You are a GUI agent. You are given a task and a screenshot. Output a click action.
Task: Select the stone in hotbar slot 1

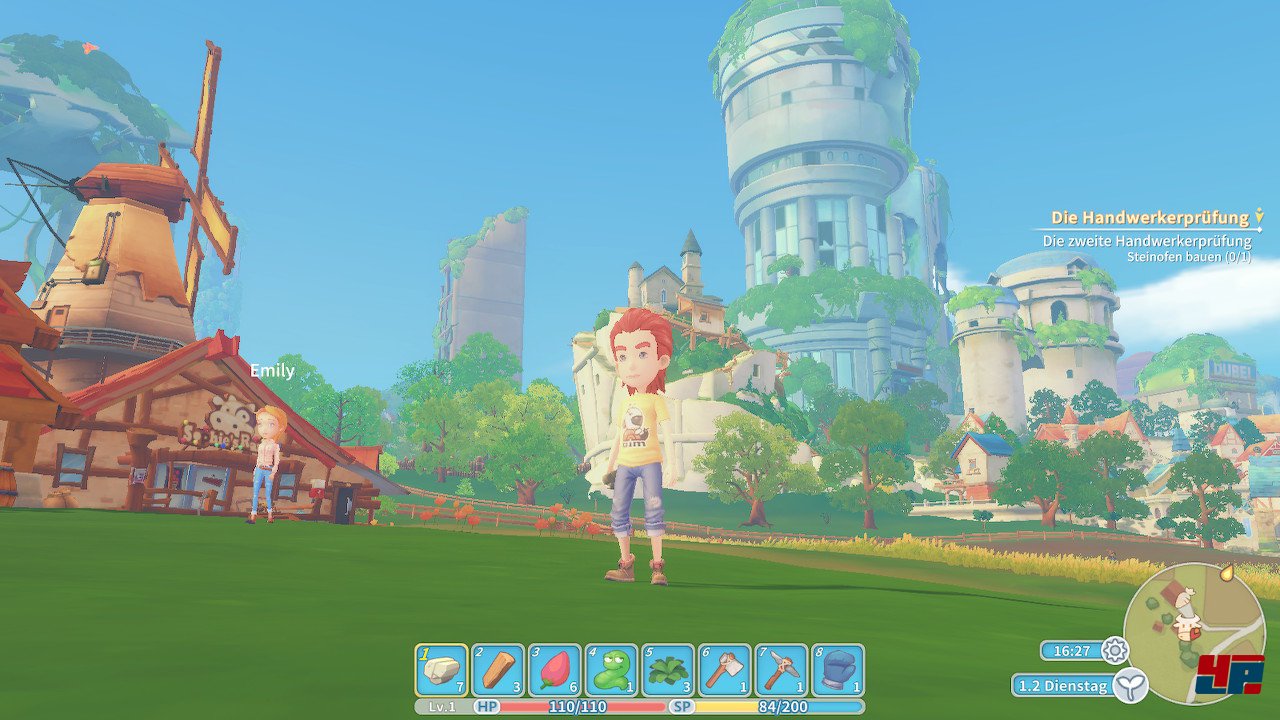pos(441,670)
